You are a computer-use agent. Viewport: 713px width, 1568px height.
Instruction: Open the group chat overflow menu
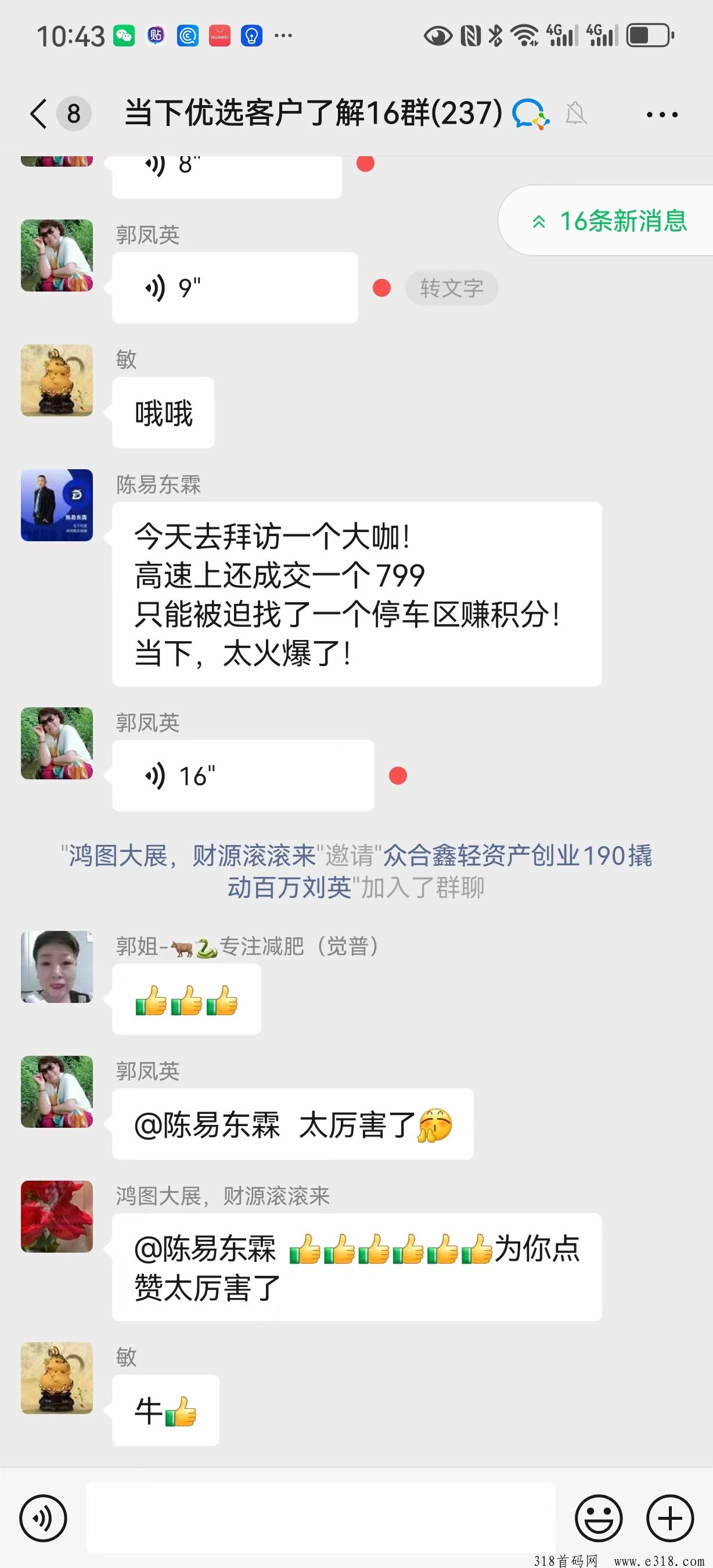(x=661, y=114)
